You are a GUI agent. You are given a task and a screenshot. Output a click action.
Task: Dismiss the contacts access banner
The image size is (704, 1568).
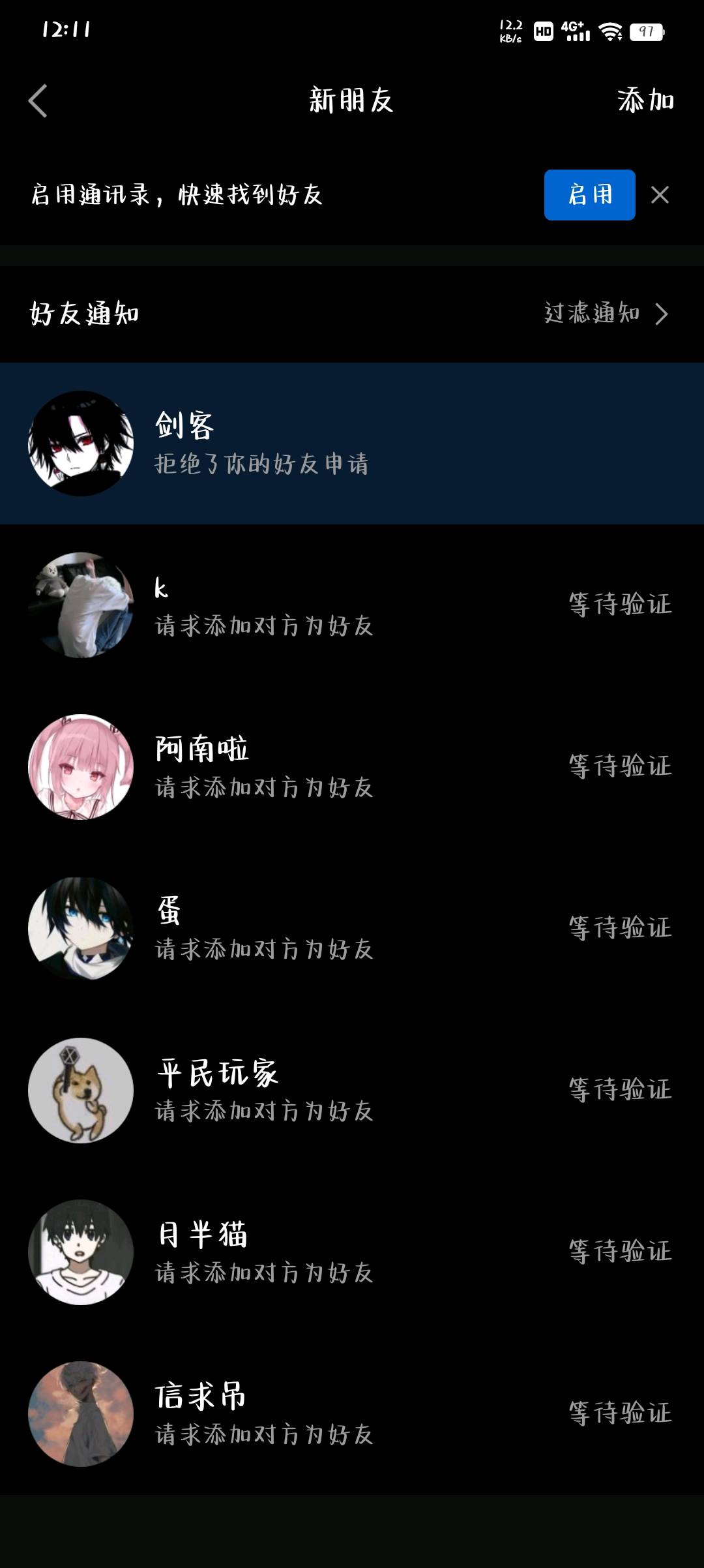[660, 195]
